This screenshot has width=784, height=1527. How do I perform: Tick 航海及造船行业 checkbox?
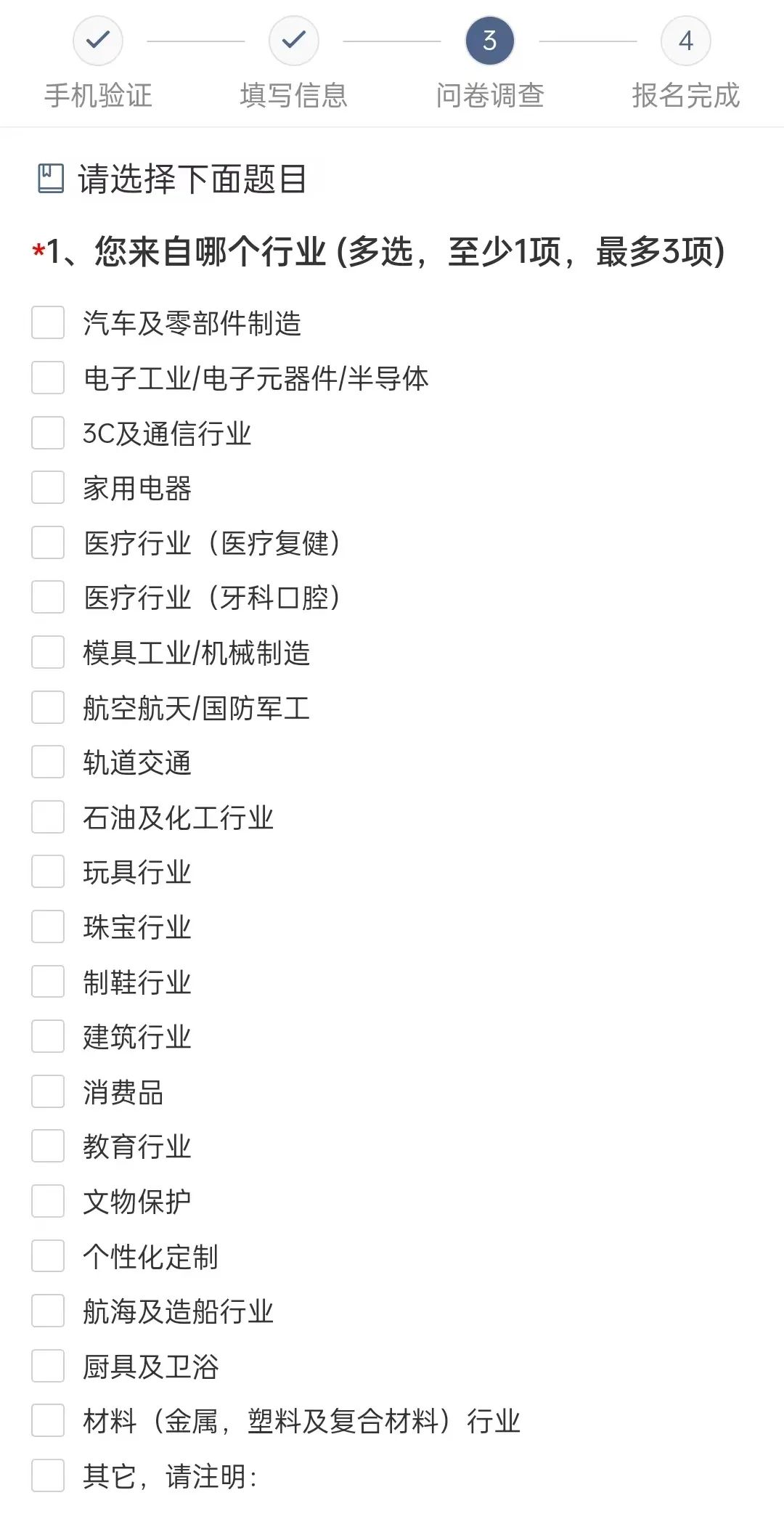pos(48,1311)
